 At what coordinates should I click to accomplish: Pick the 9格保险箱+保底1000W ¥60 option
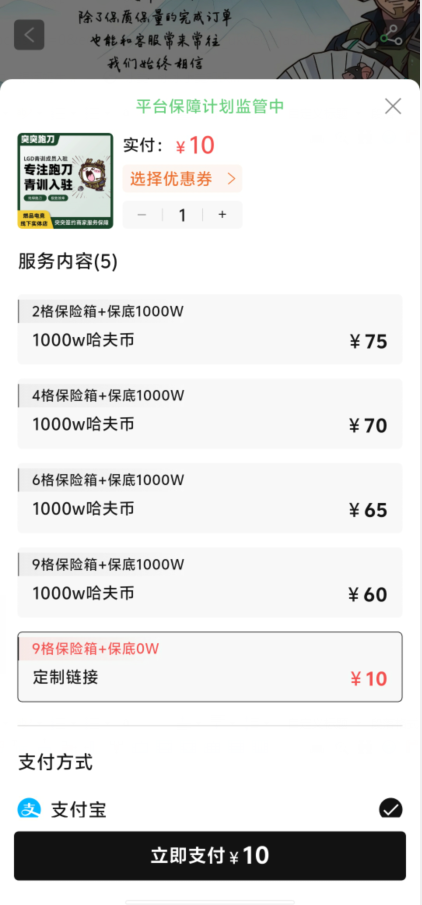coord(210,582)
